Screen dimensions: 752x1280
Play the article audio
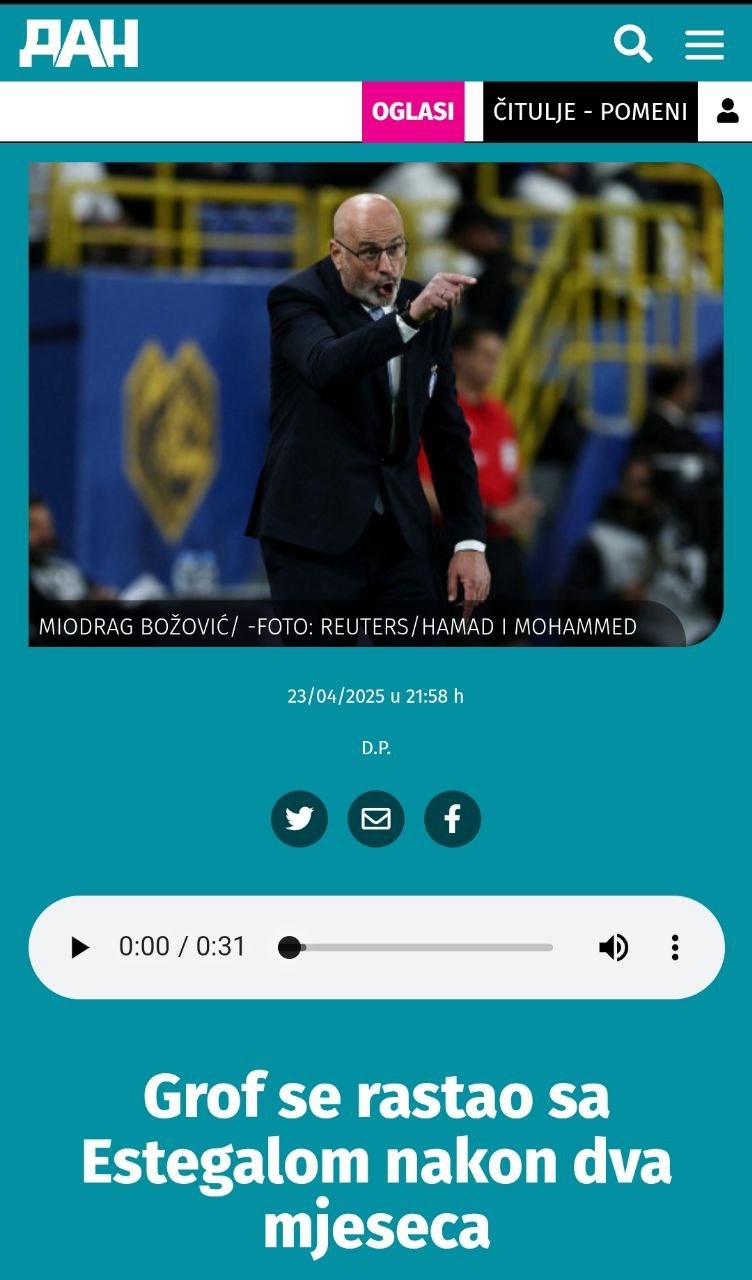tap(80, 947)
